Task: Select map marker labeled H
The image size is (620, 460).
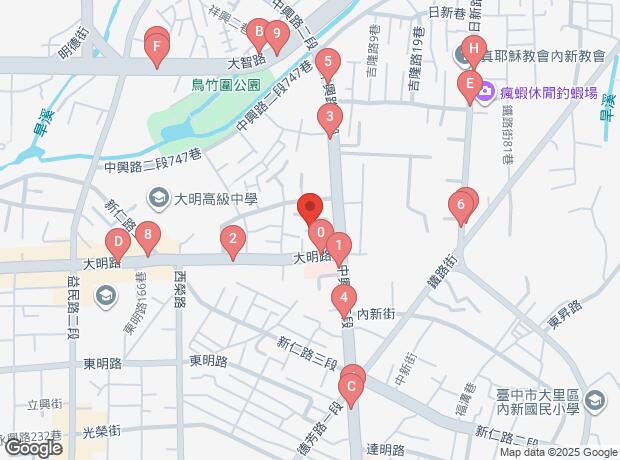Action: coord(475,47)
